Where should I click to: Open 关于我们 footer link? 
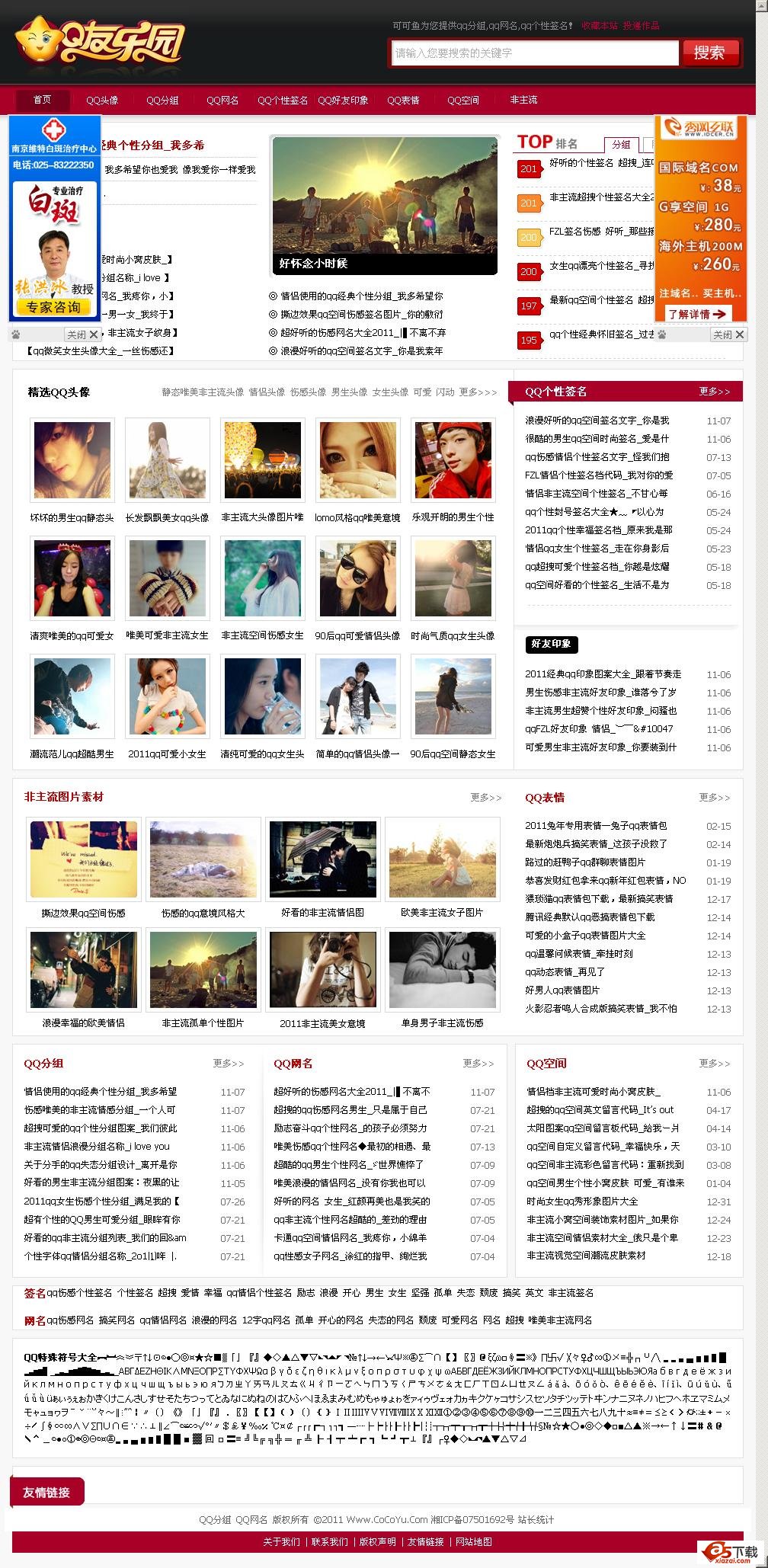(281, 1542)
